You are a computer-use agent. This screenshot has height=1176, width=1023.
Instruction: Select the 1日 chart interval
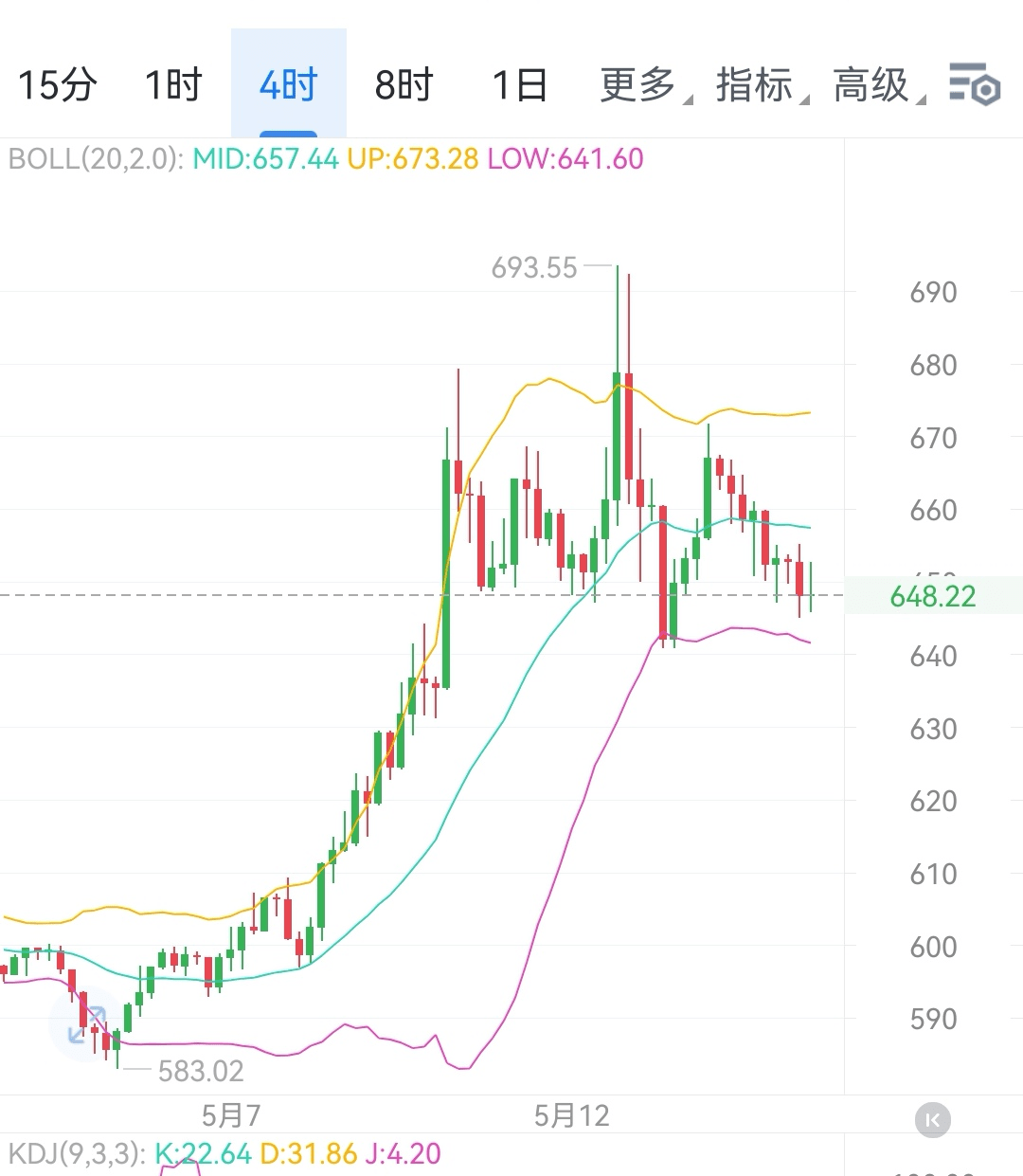(x=520, y=85)
